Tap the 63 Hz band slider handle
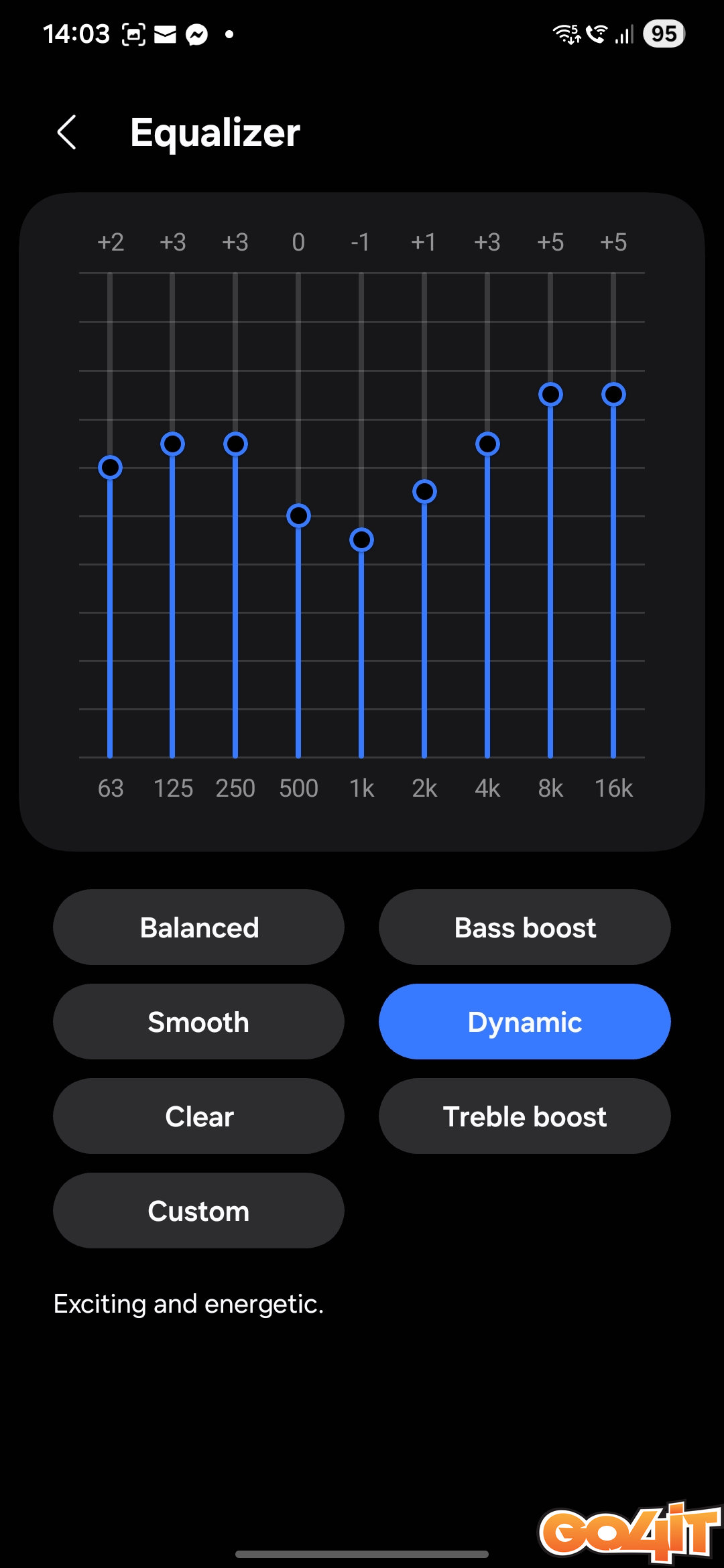 point(110,467)
